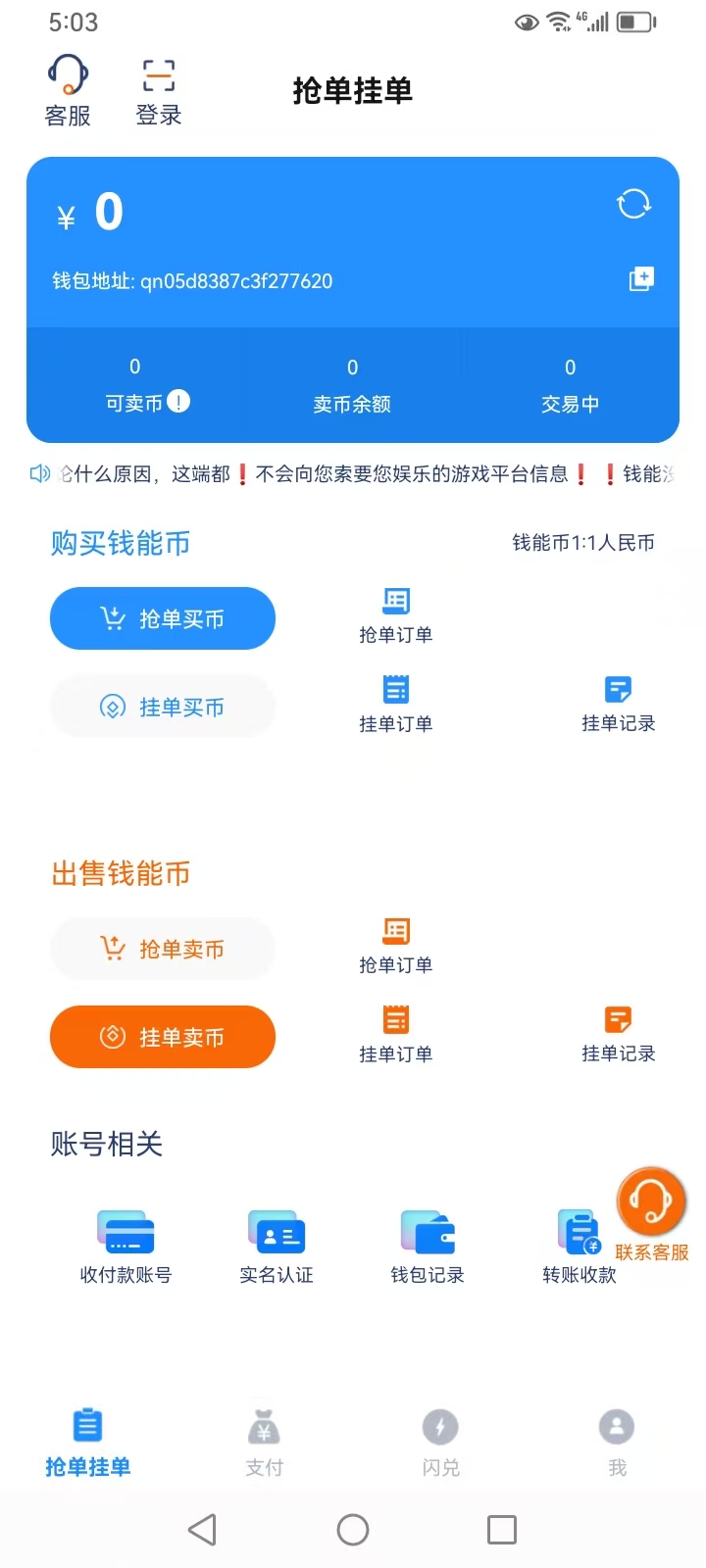
Task: Refresh the wallet balance
Action: click(x=633, y=204)
